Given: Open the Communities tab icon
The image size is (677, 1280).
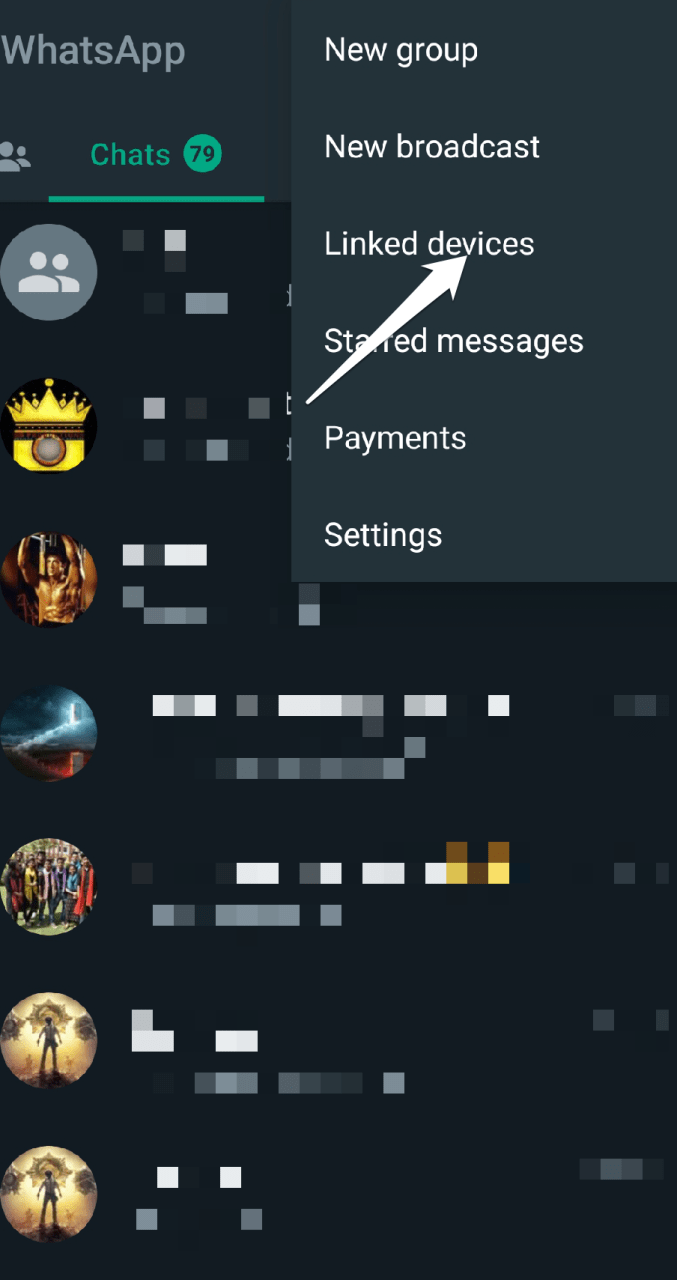Looking at the screenshot, I should tap(15, 155).
